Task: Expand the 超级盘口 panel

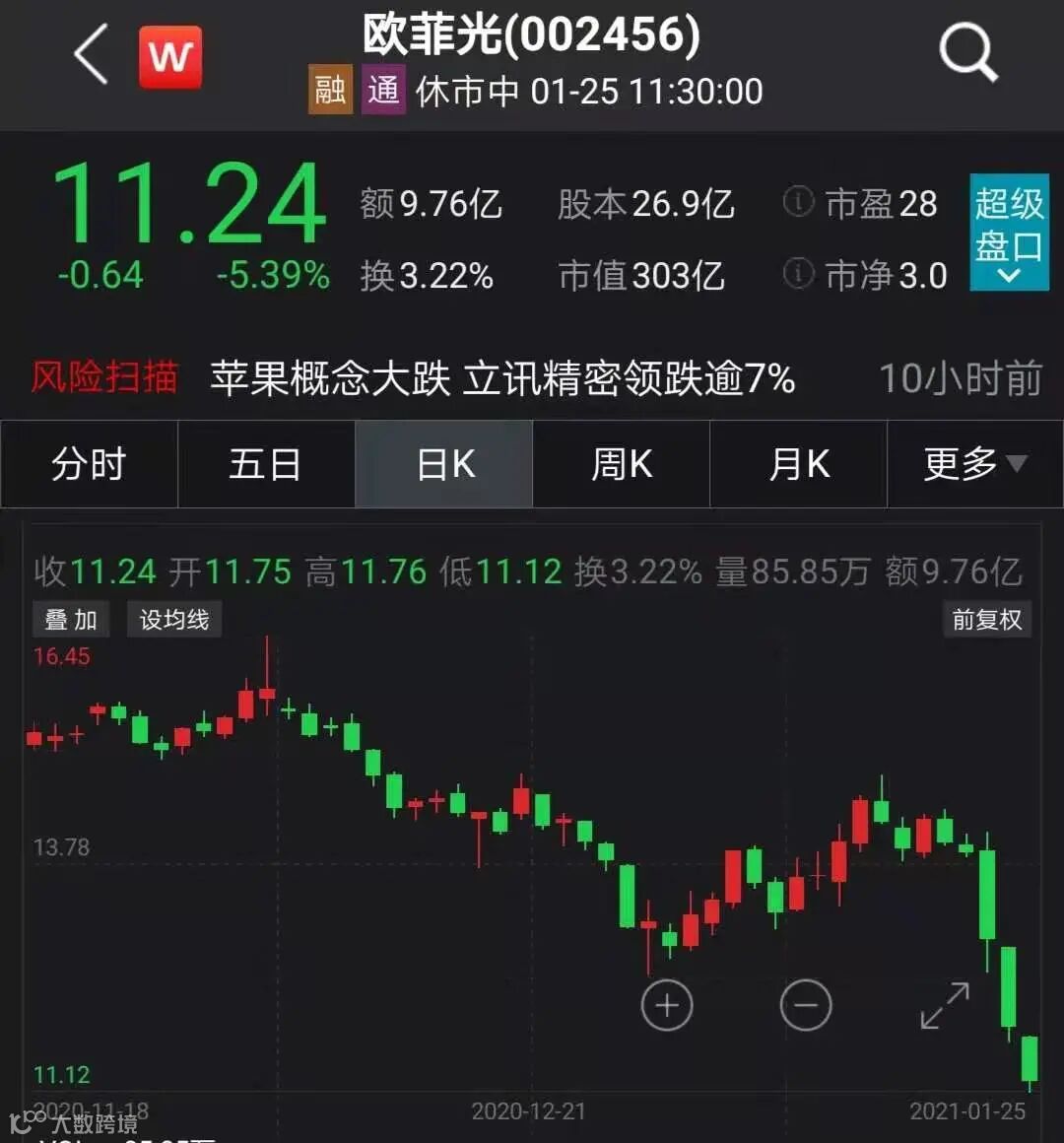Action: [1010, 232]
